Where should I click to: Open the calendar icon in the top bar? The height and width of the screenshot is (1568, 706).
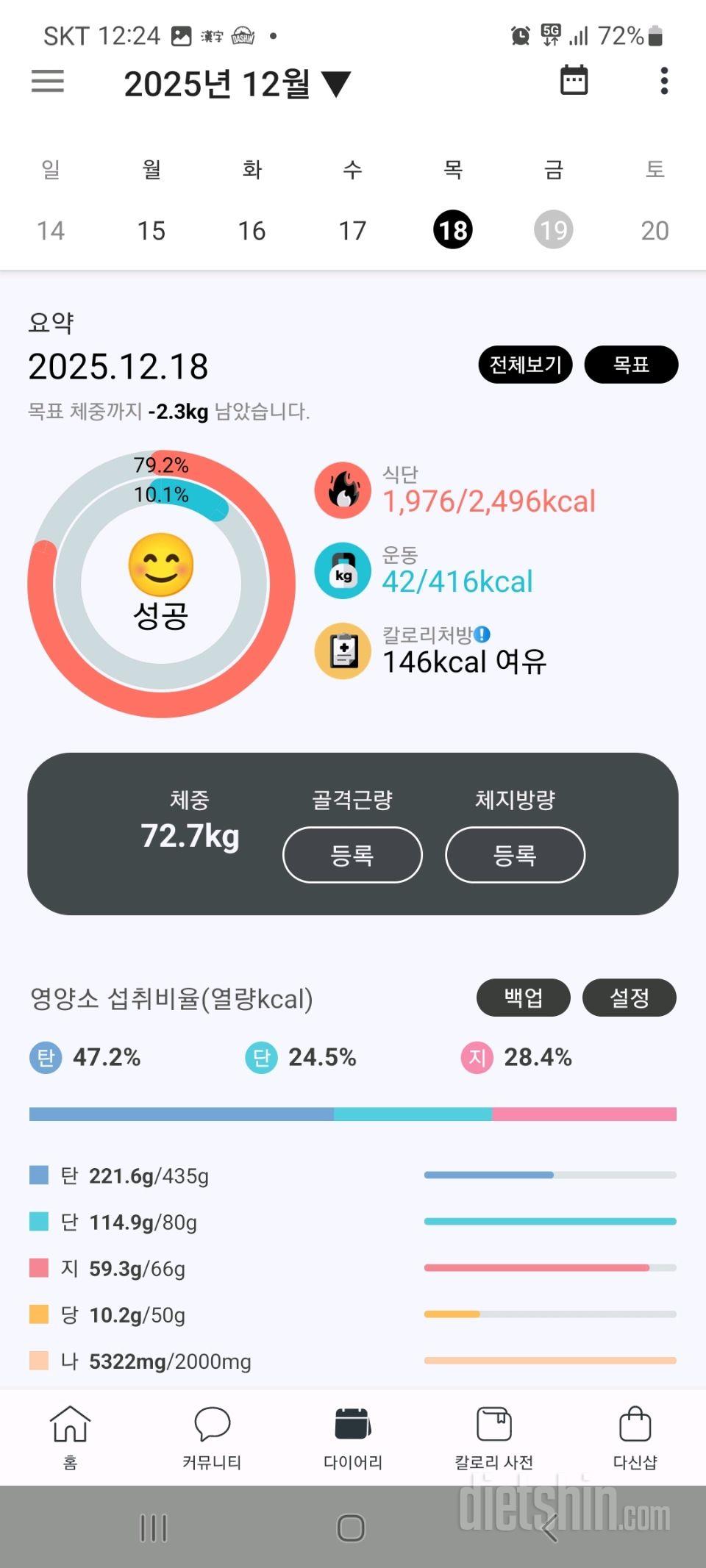click(x=574, y=81)
